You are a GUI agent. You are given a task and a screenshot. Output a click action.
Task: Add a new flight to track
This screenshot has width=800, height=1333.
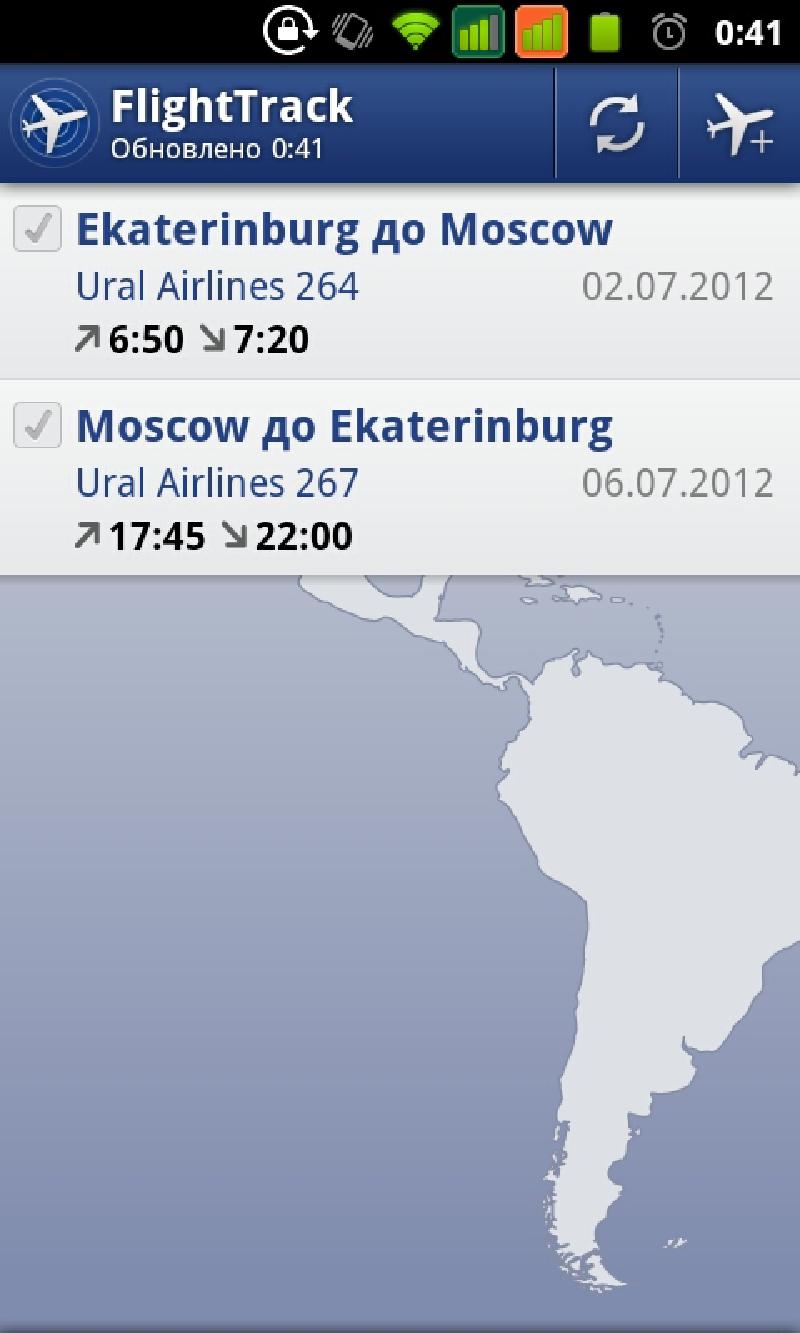click(739, 125)
